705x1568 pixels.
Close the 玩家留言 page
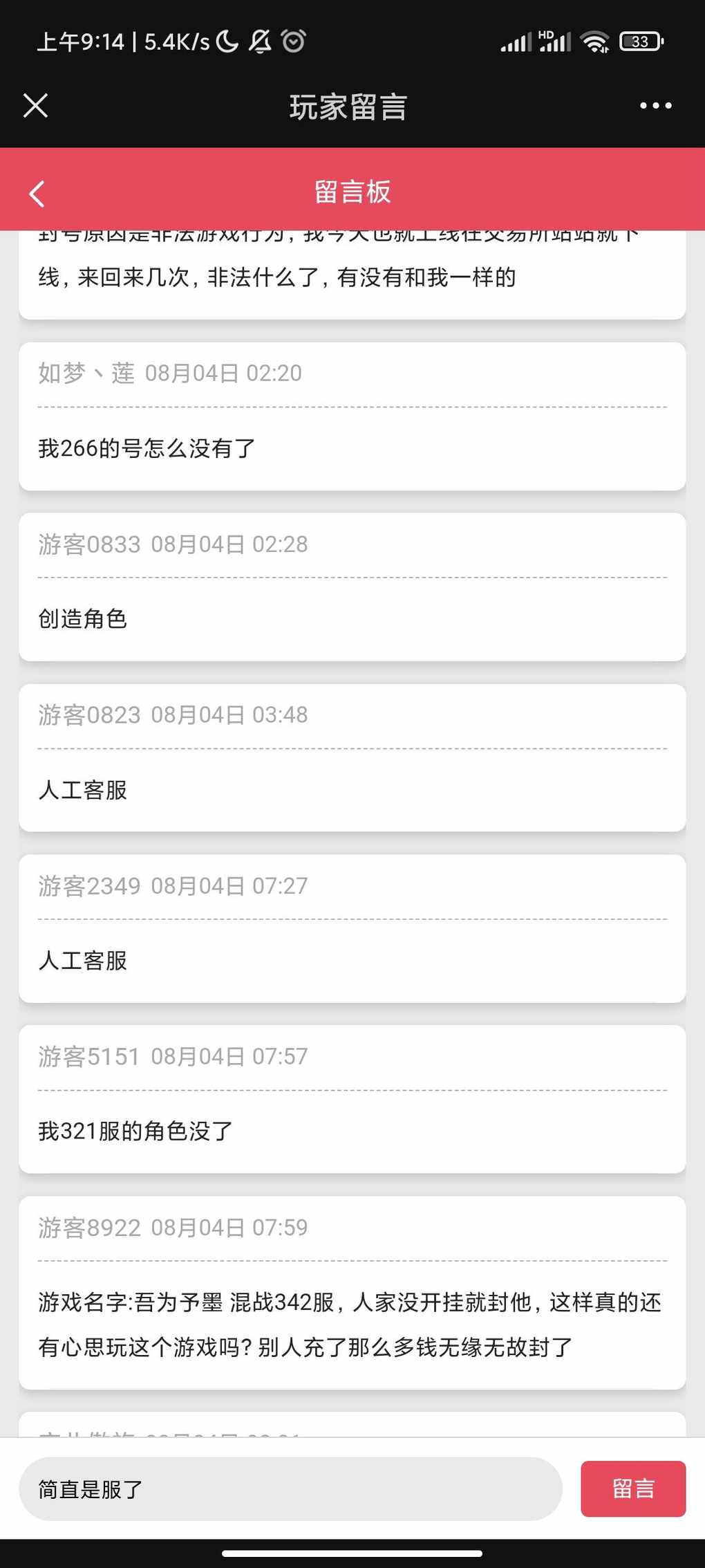[35, 106]
